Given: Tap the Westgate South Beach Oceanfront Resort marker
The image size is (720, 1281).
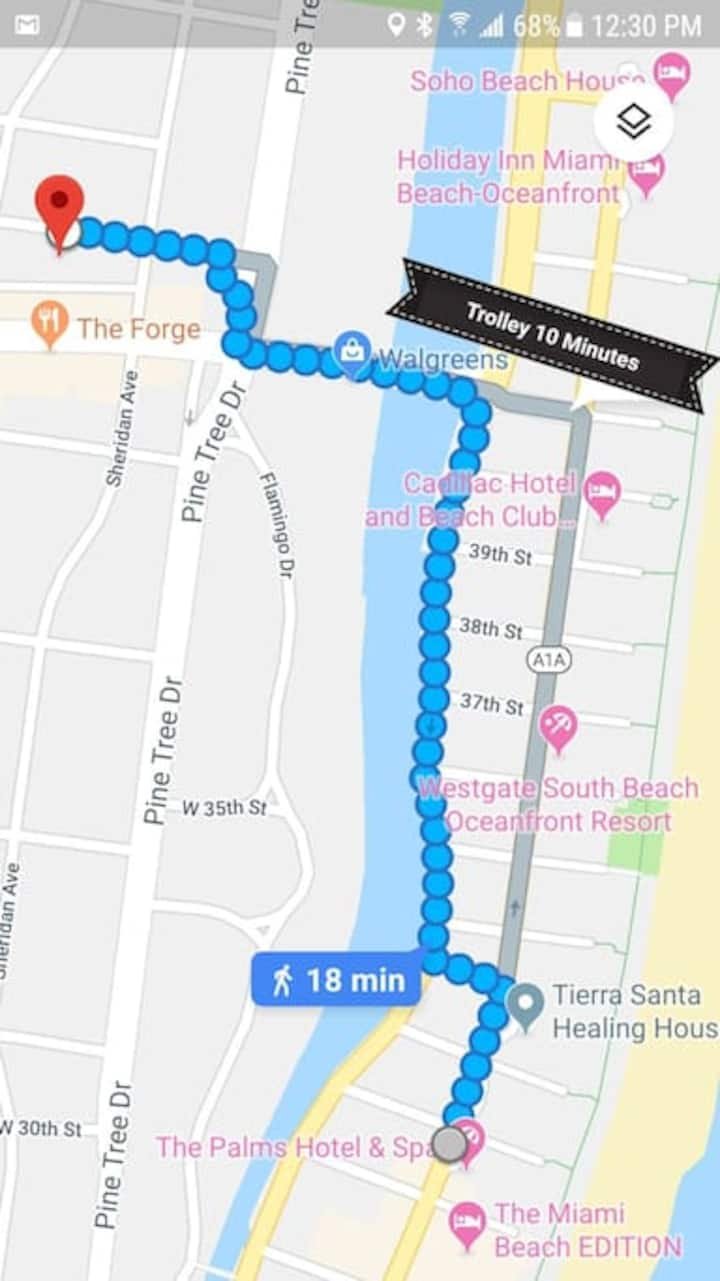Looking at the screenshot, I should tap(558, 727).
